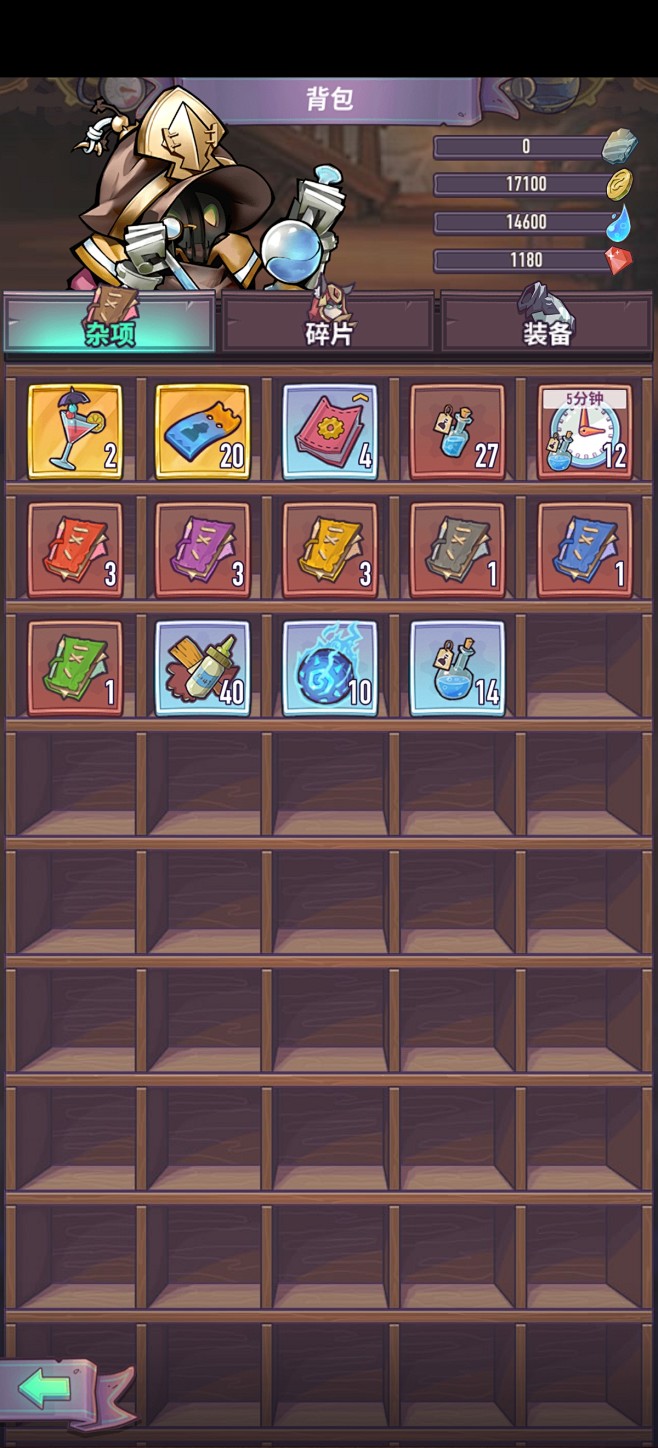
Task: Tap the red book item
Action: point(75,550)
